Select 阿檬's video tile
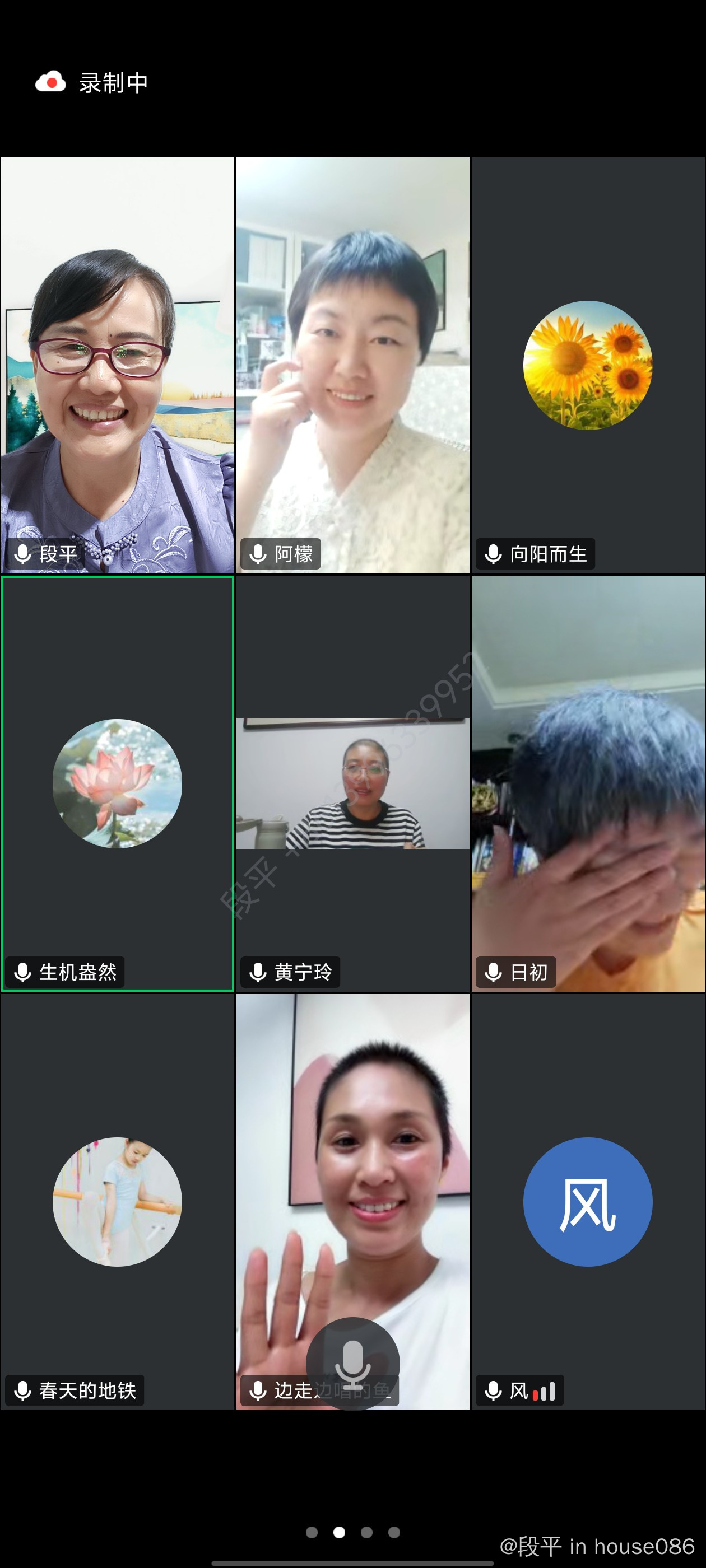706x1568 pixels. click(352, 365)
